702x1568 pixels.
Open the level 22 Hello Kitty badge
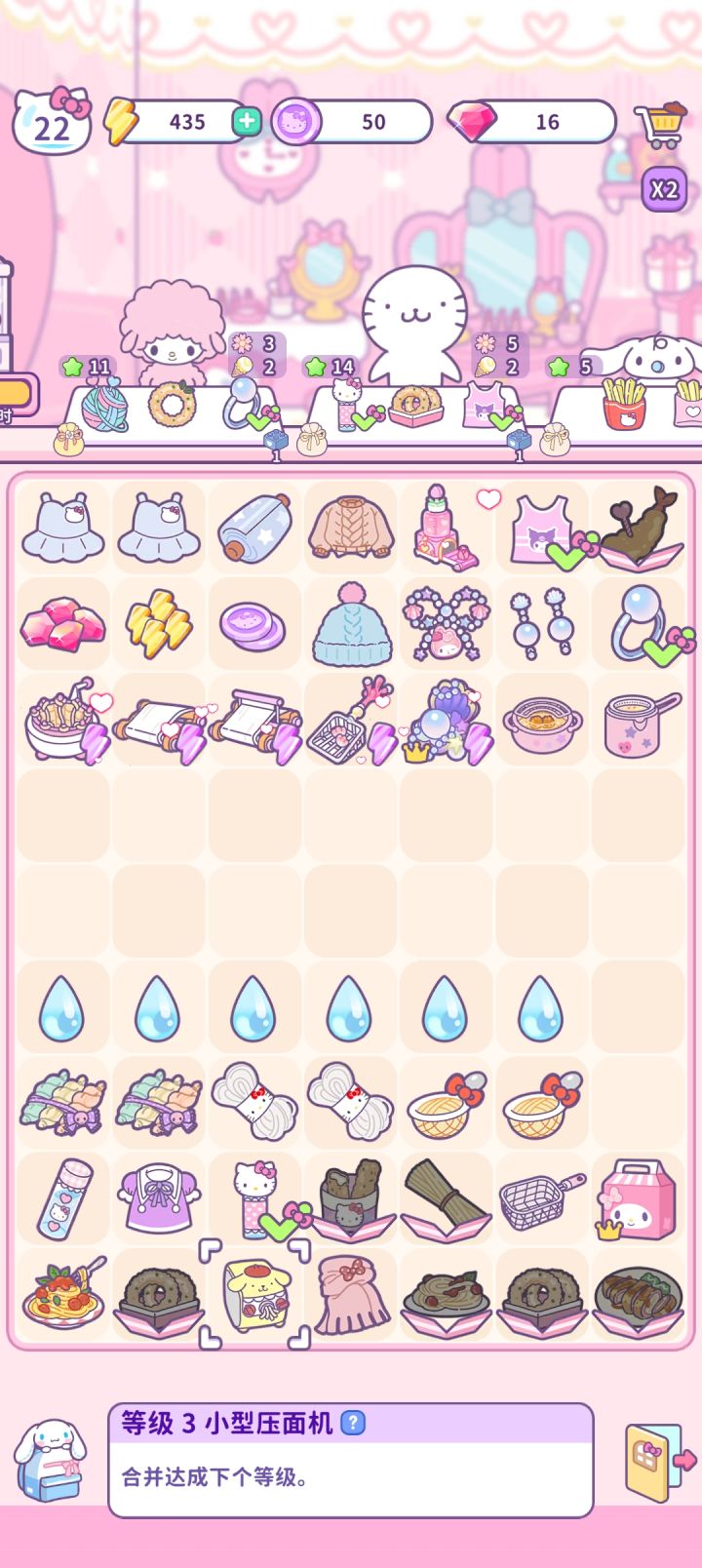click(x=52, y=123)
